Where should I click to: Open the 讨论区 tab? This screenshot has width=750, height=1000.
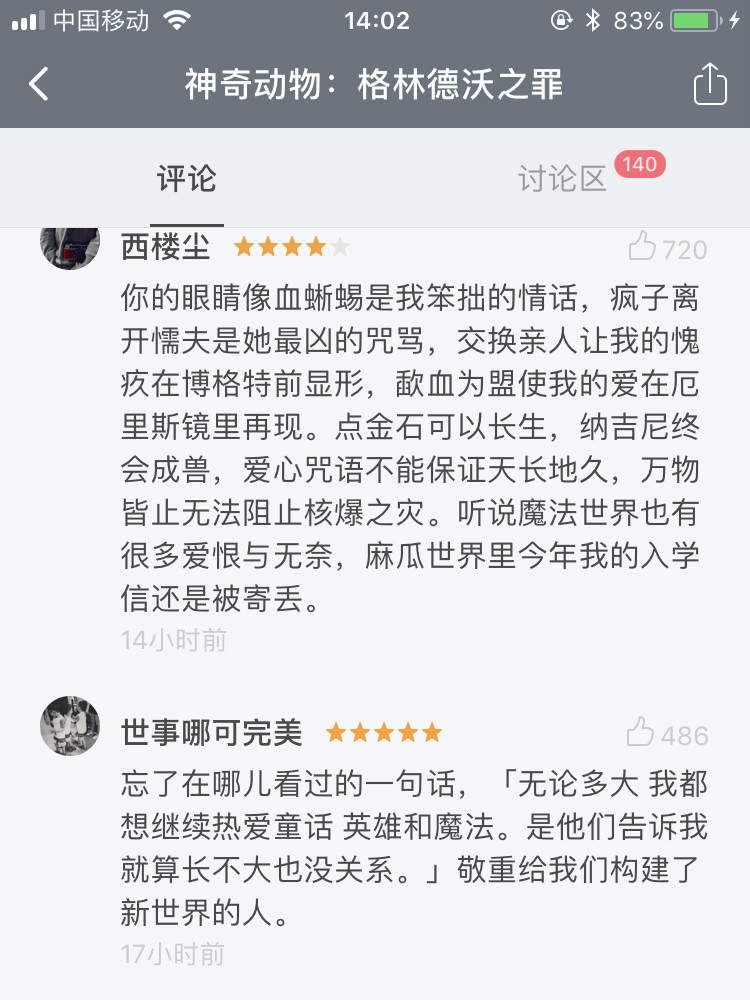563,179
